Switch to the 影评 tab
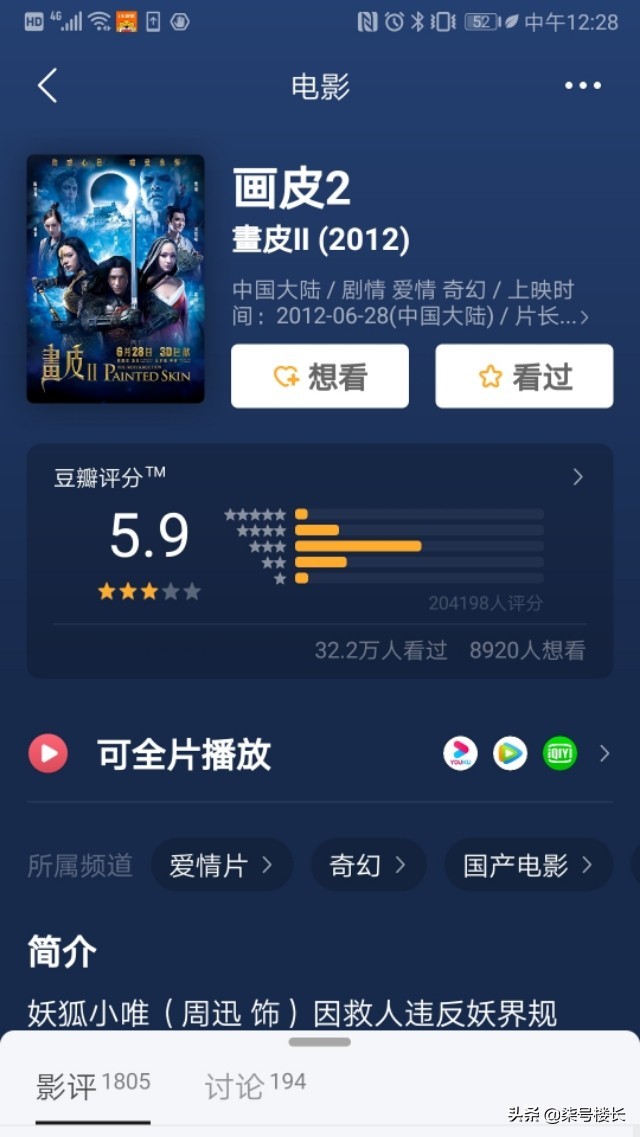Viewport: 640px width, 1137px height. 92,1086
